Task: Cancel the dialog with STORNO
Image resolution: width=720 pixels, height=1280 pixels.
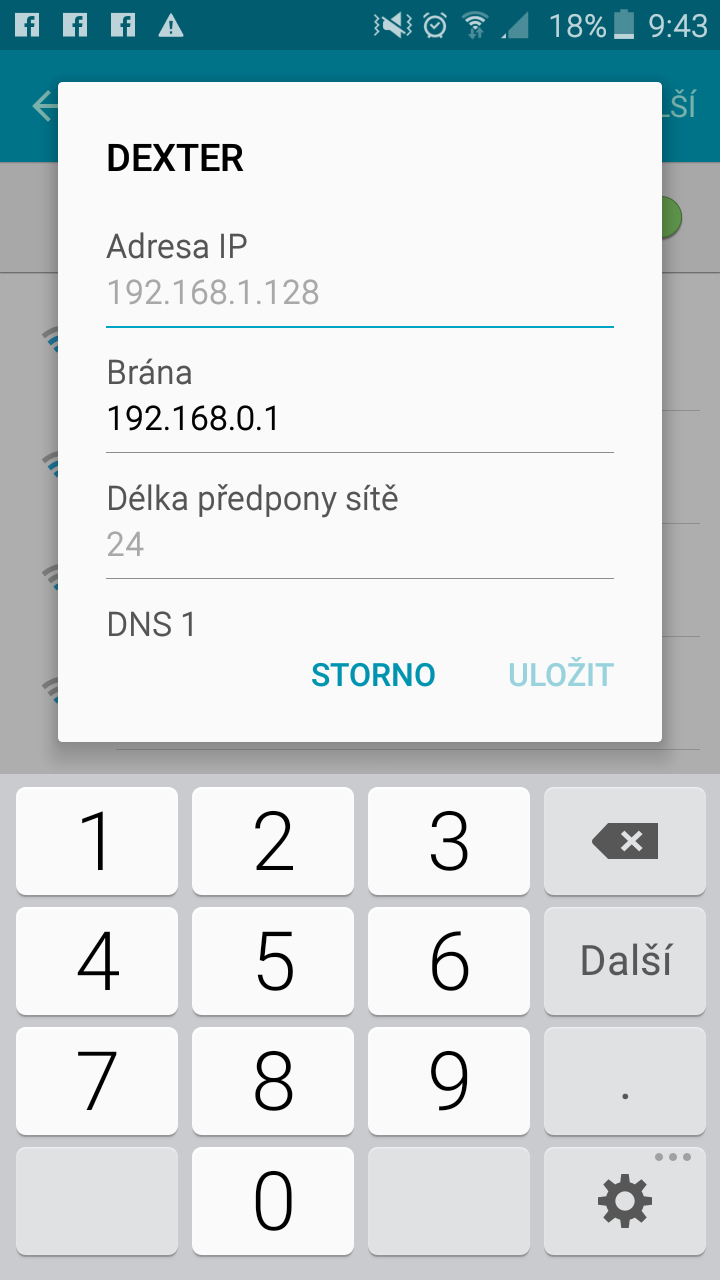Action: pos(373,675)
